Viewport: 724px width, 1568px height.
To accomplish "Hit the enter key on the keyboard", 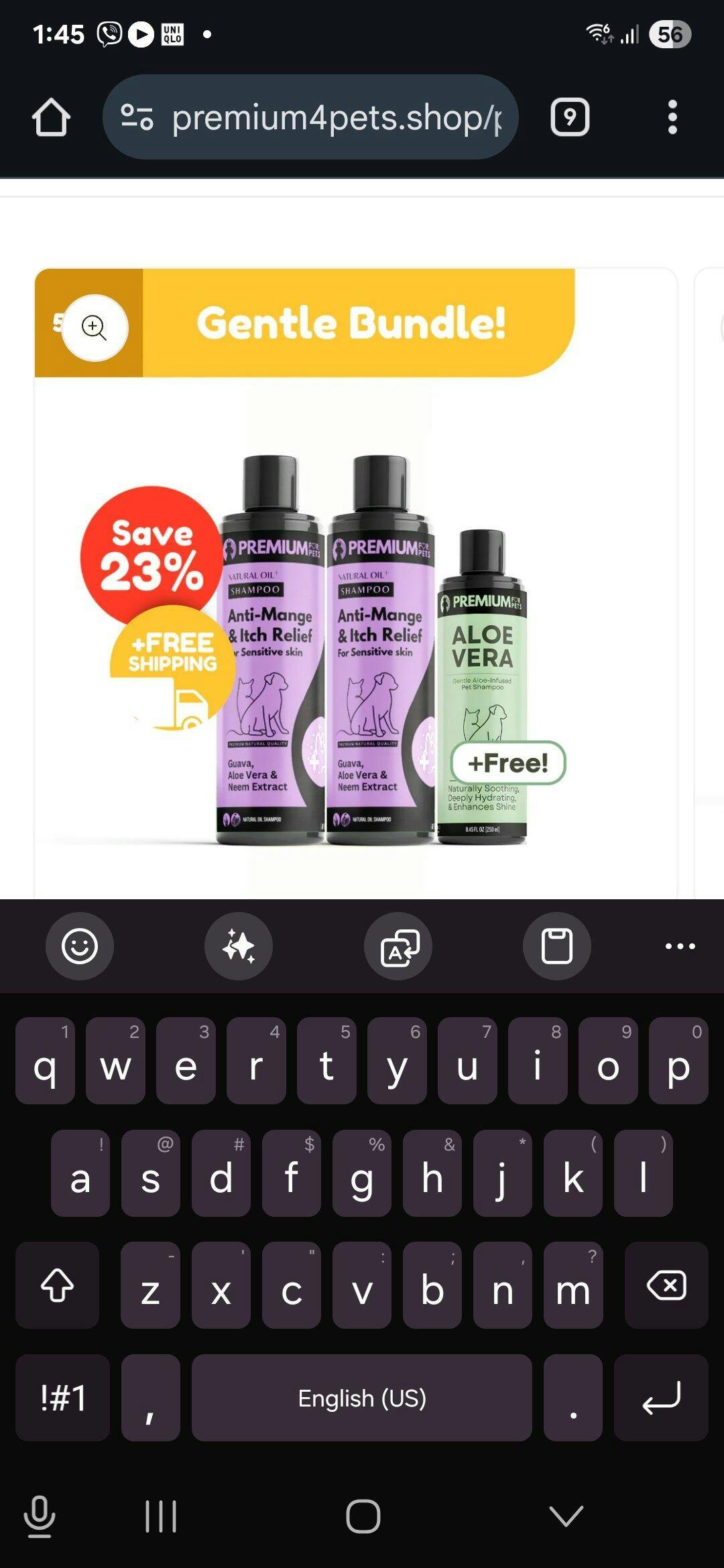I will 661,1398.
